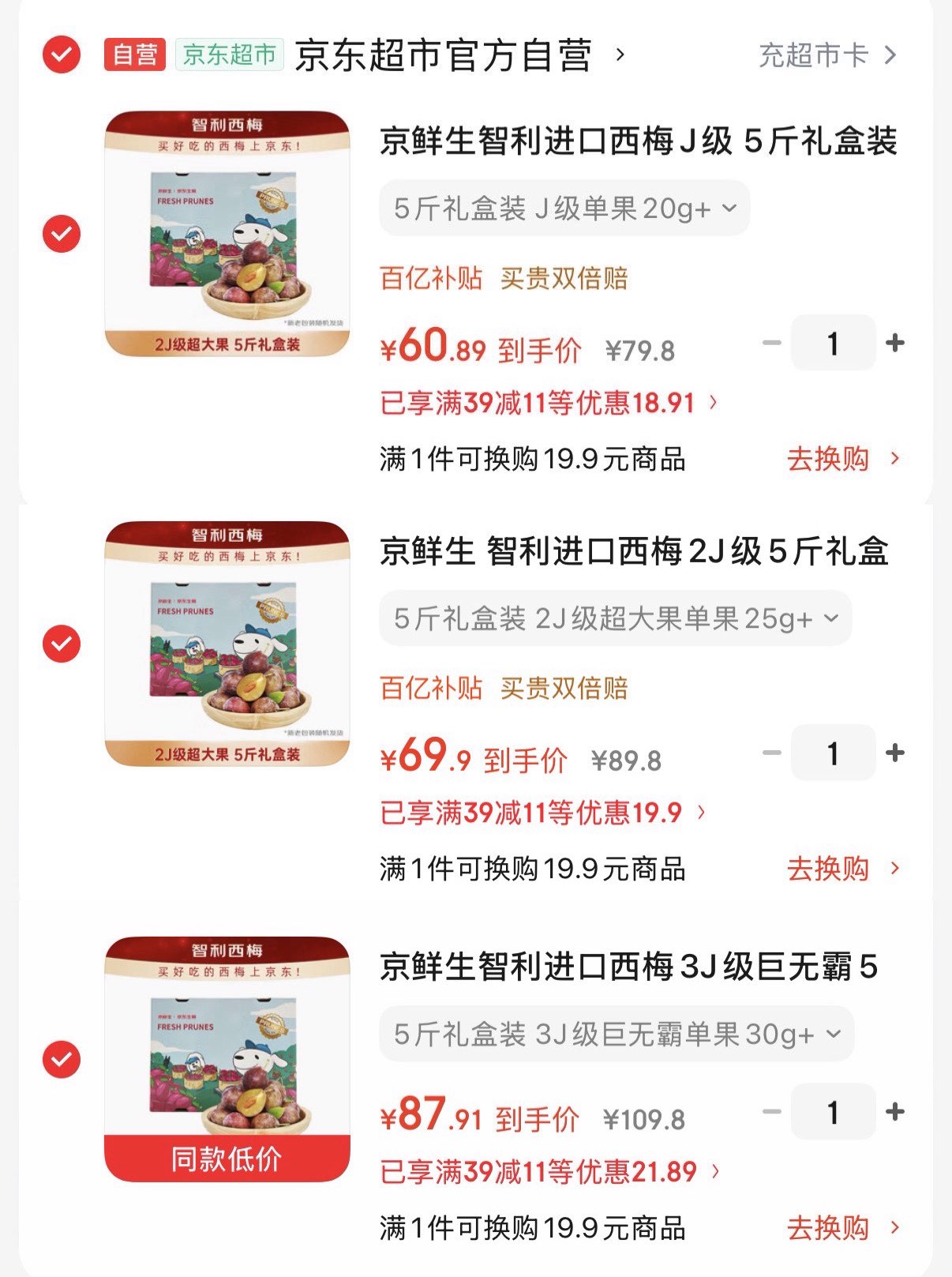Screen dimensions: 952x1277
Task: Open the 京东超市官方自营 store page
Action: point(443,55)
